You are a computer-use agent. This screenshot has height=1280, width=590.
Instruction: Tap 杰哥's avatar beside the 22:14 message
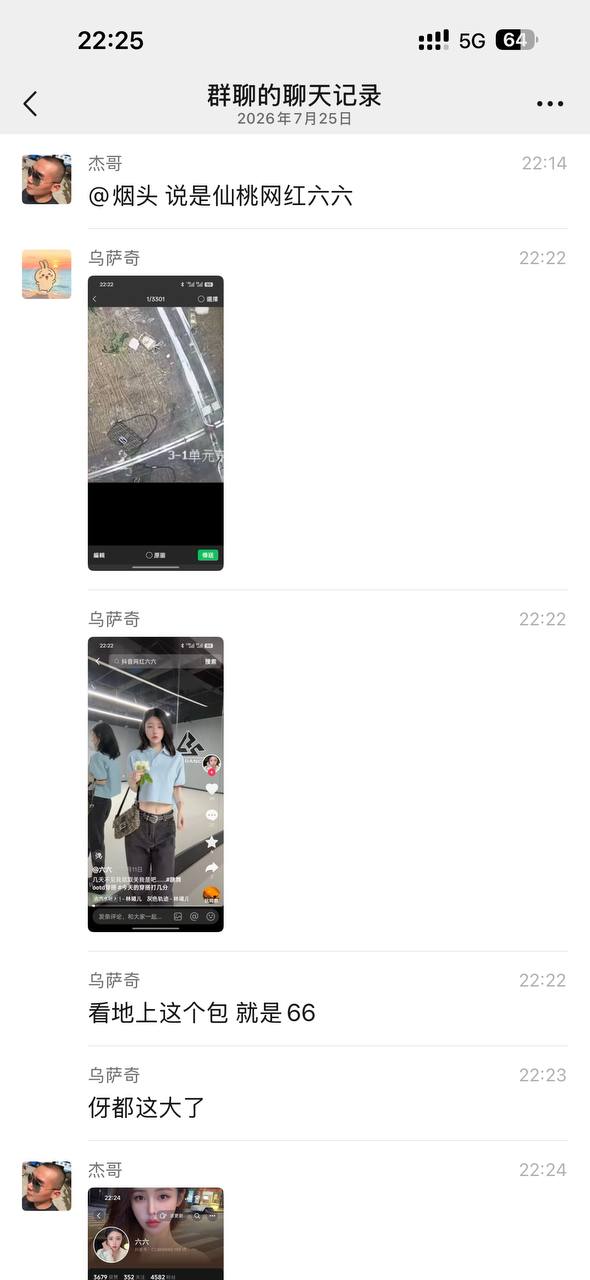click(x=47, y=179)
